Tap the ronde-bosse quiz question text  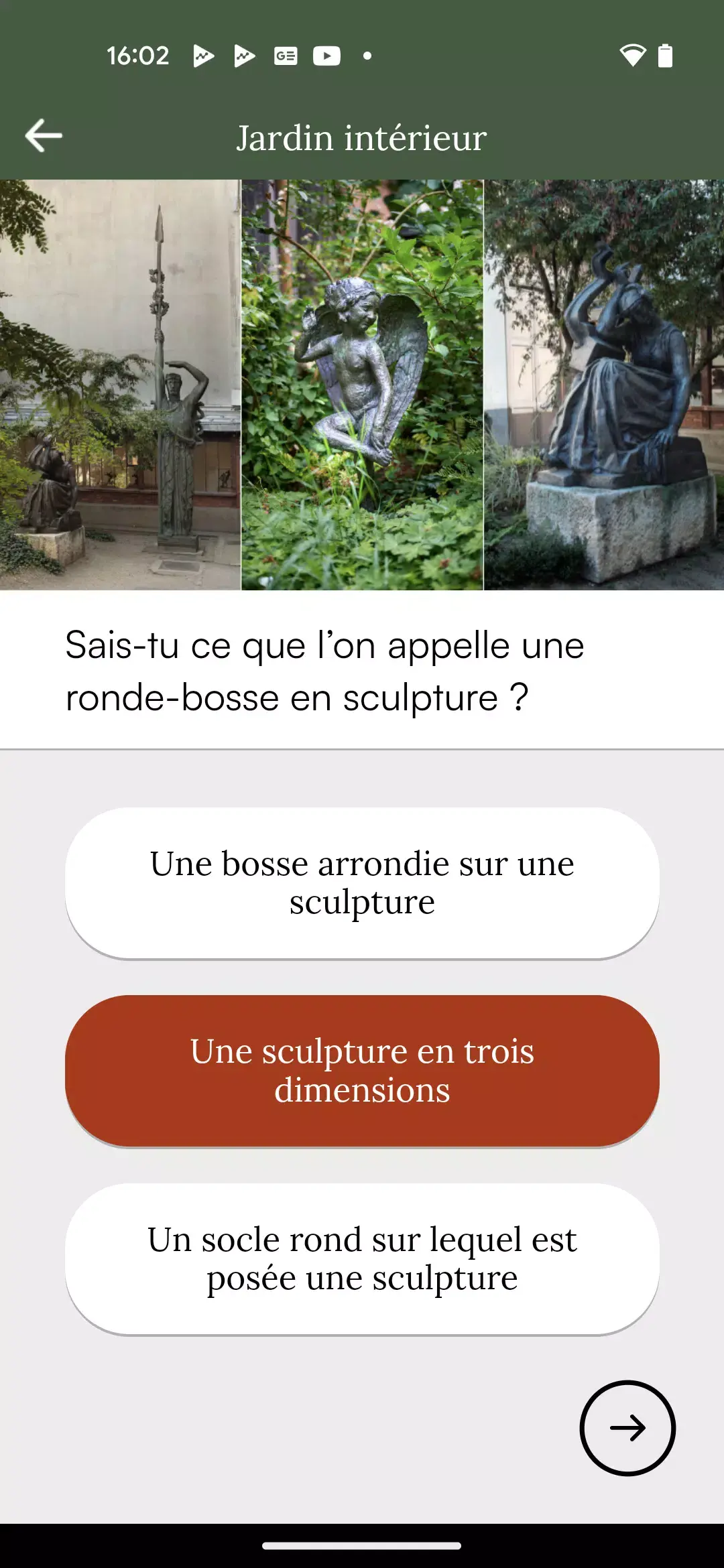(x=325, y=670)
